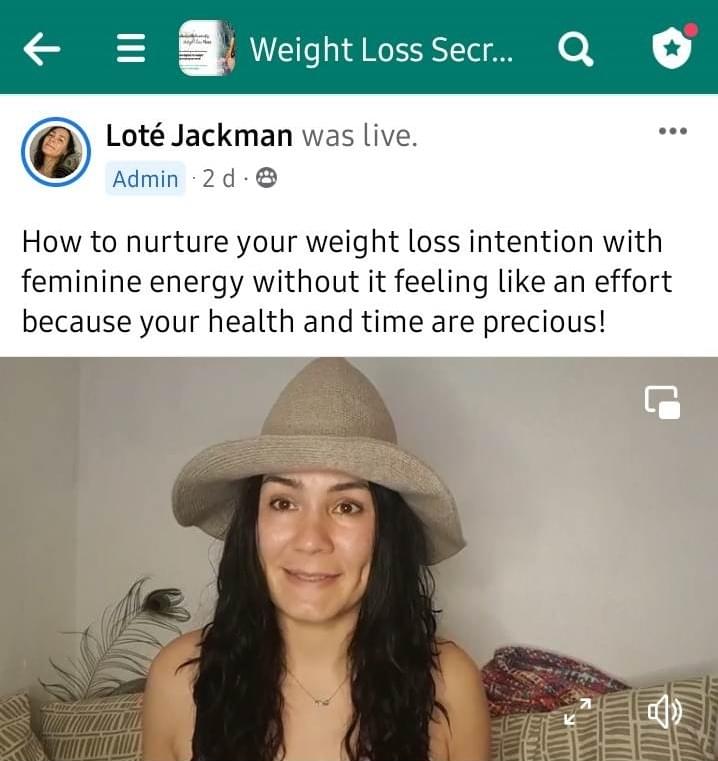Open Loté Jackman's profile picture
This screenshot has width=718, height=761.
point(56,153)
